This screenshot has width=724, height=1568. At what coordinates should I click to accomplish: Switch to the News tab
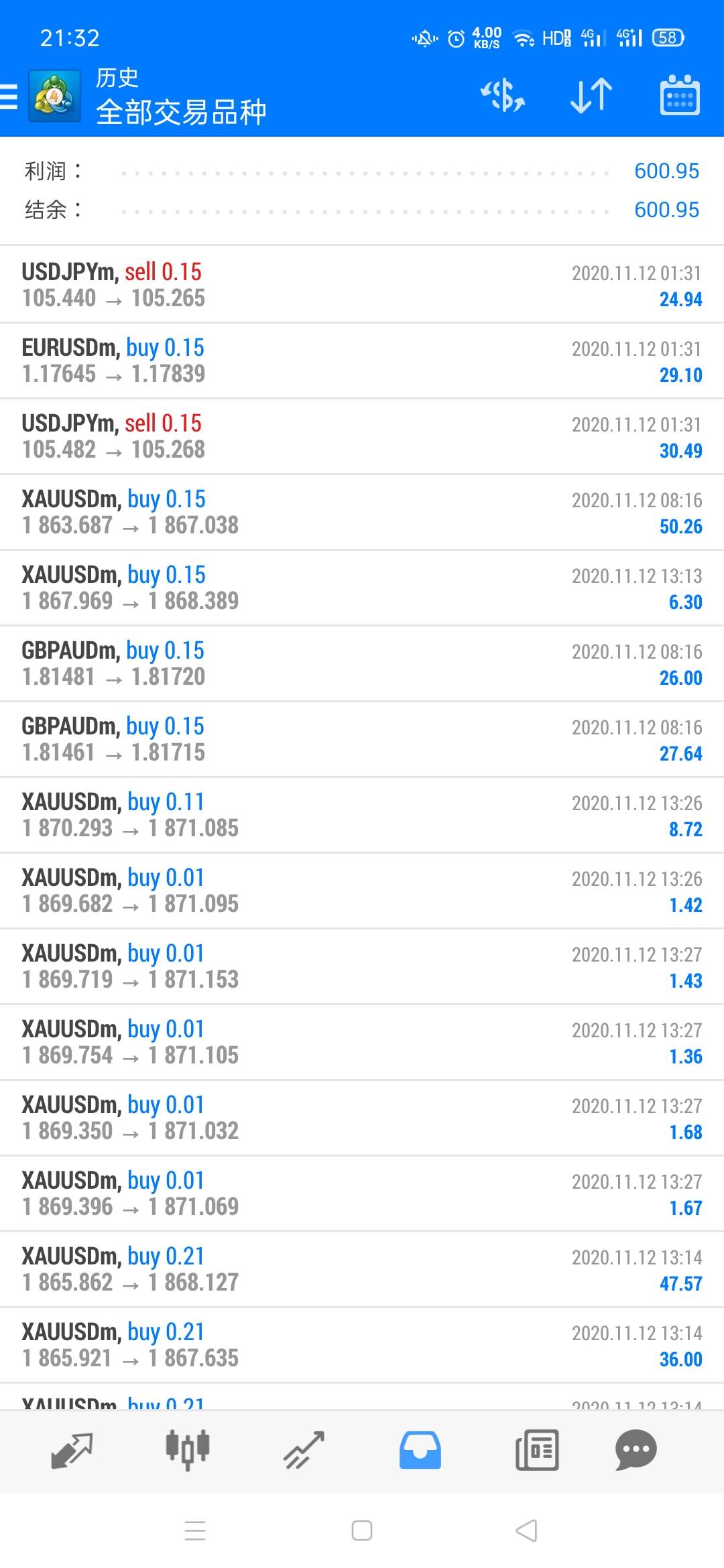tap(537, 1451)
